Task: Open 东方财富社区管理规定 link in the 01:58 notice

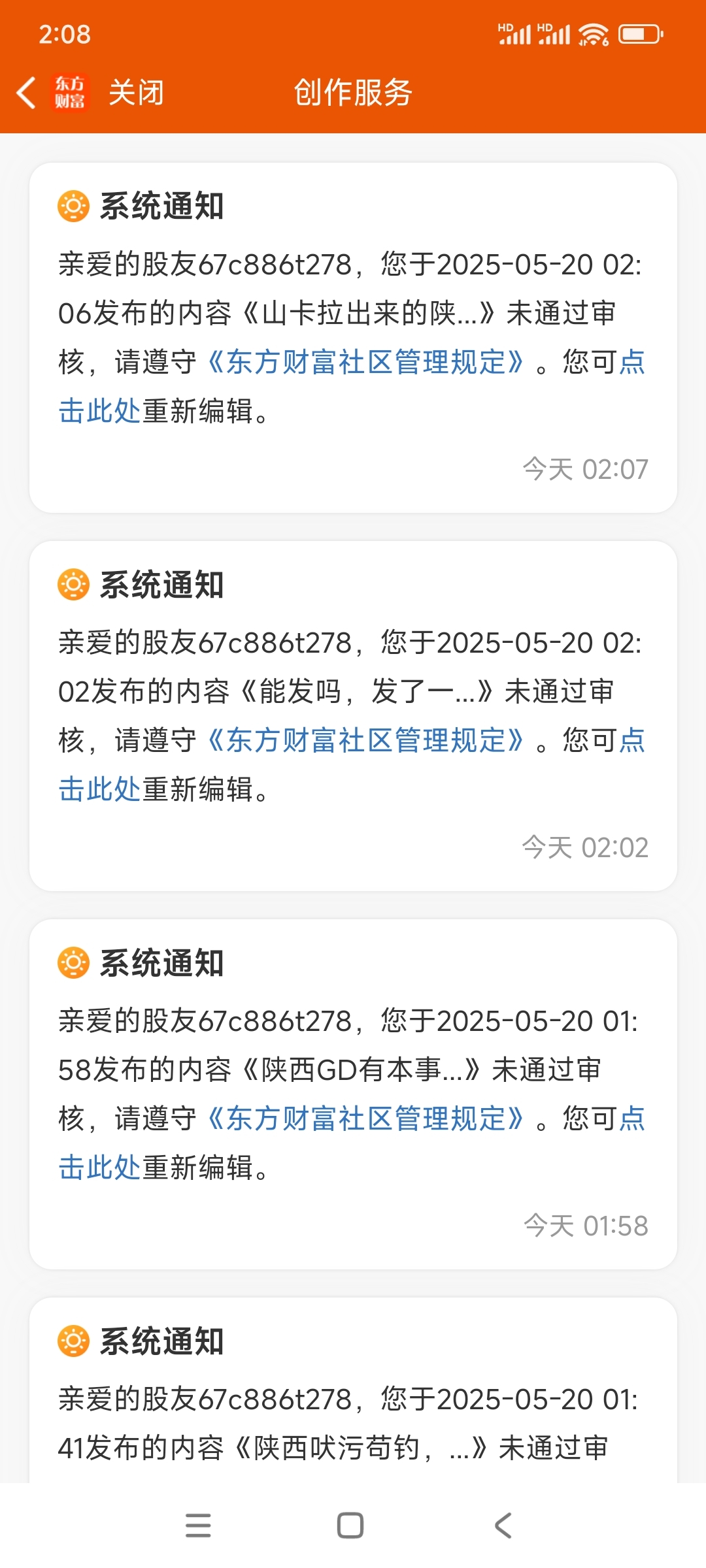Action: 366,1119
